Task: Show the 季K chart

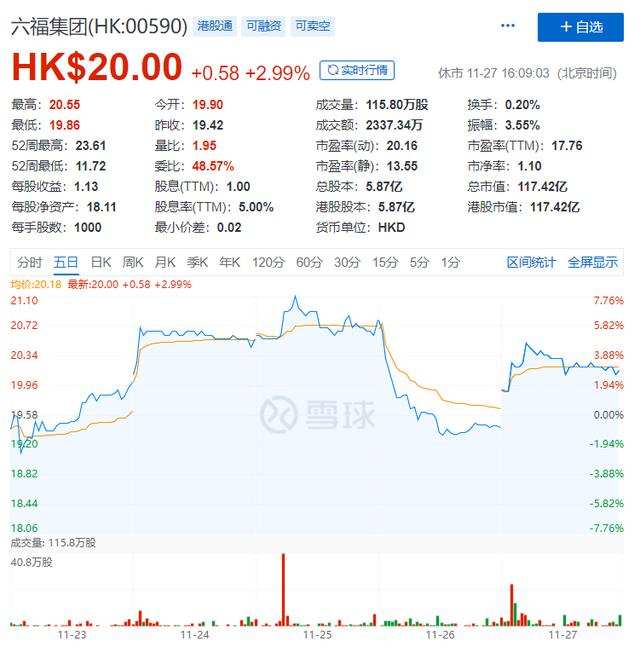Action: click(x=198, y=262)
